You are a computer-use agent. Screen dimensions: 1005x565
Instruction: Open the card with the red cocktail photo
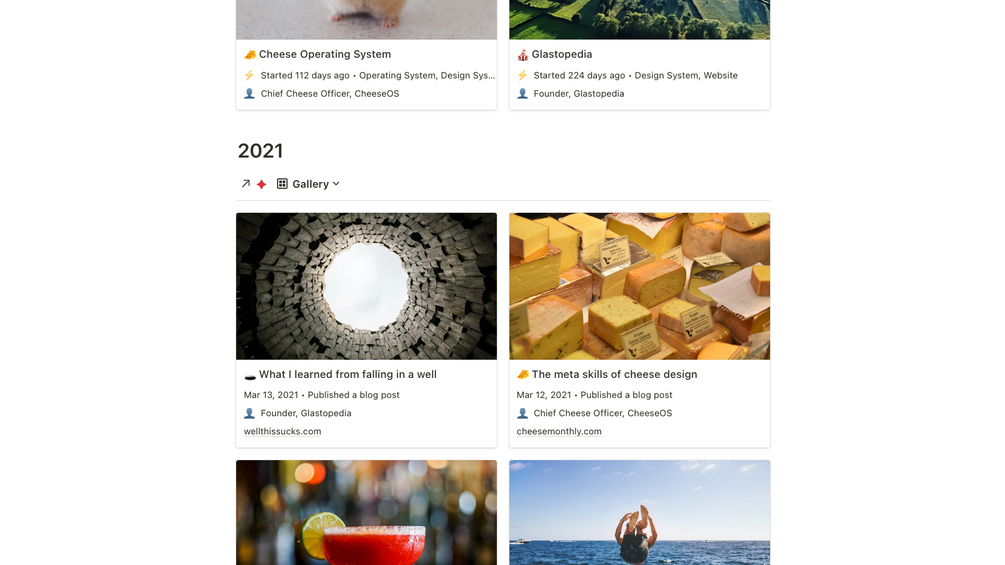click(366, 512)
